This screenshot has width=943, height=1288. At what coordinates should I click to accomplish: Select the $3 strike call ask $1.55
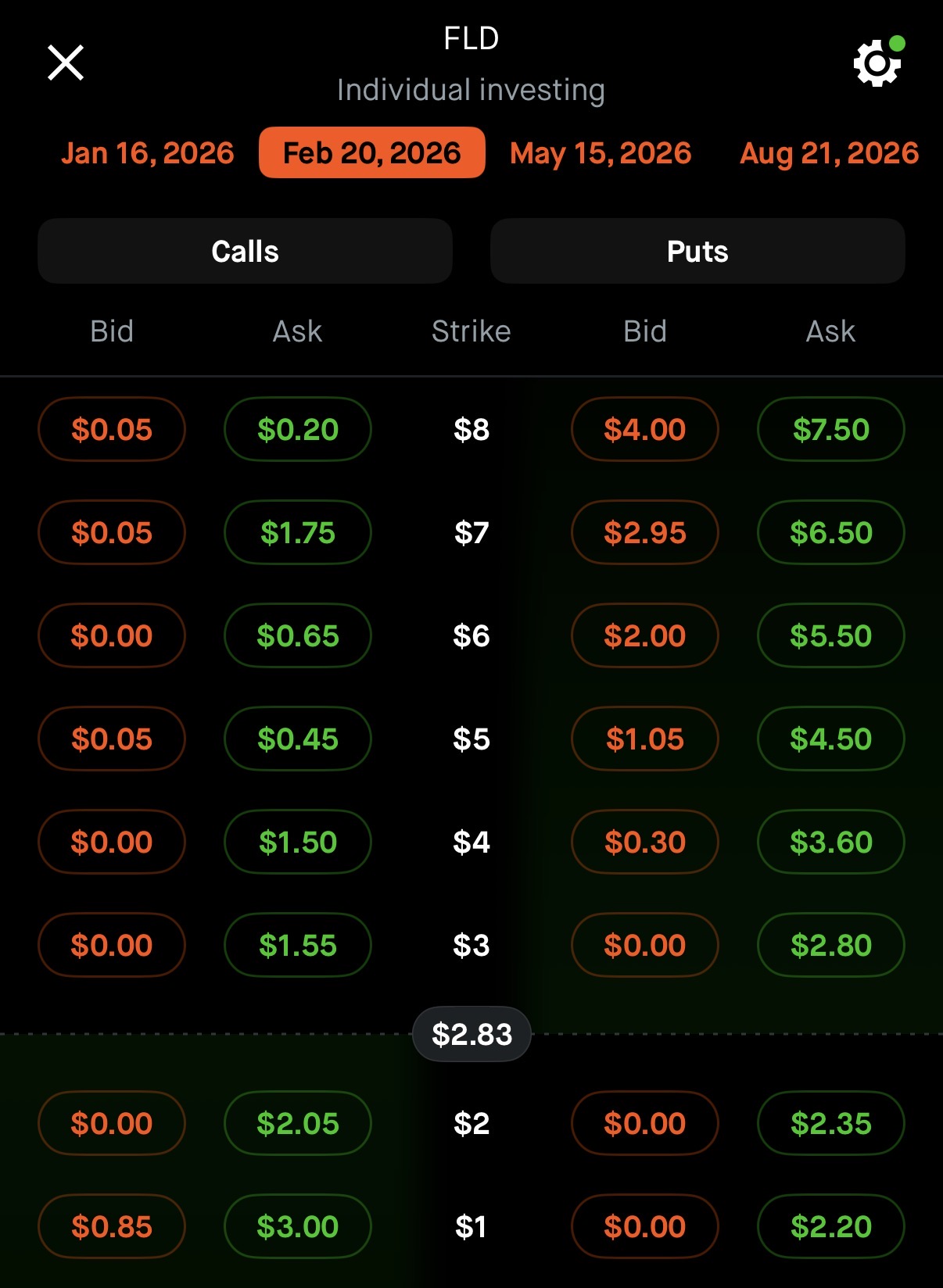[x=298, y=946]
